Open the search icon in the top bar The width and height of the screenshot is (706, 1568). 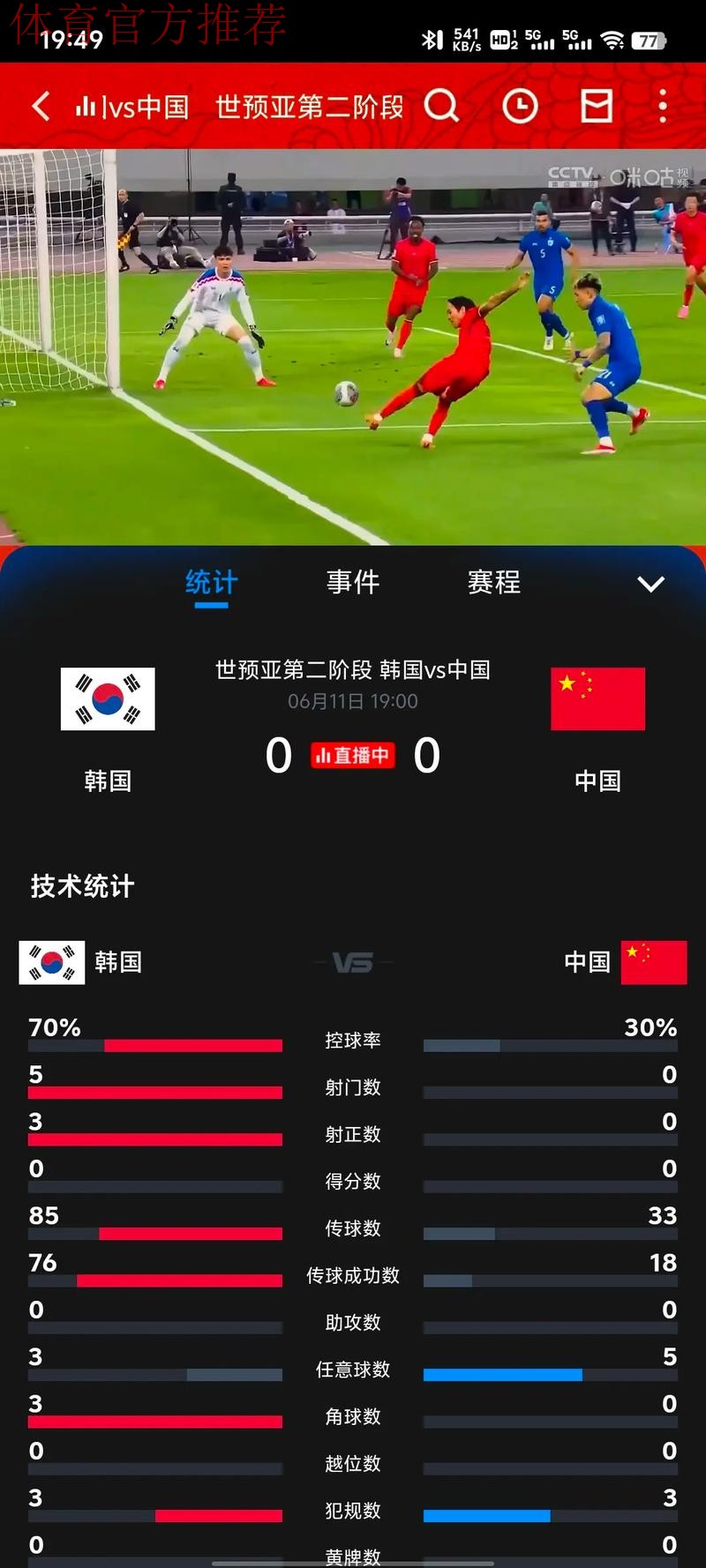(441, 105)
